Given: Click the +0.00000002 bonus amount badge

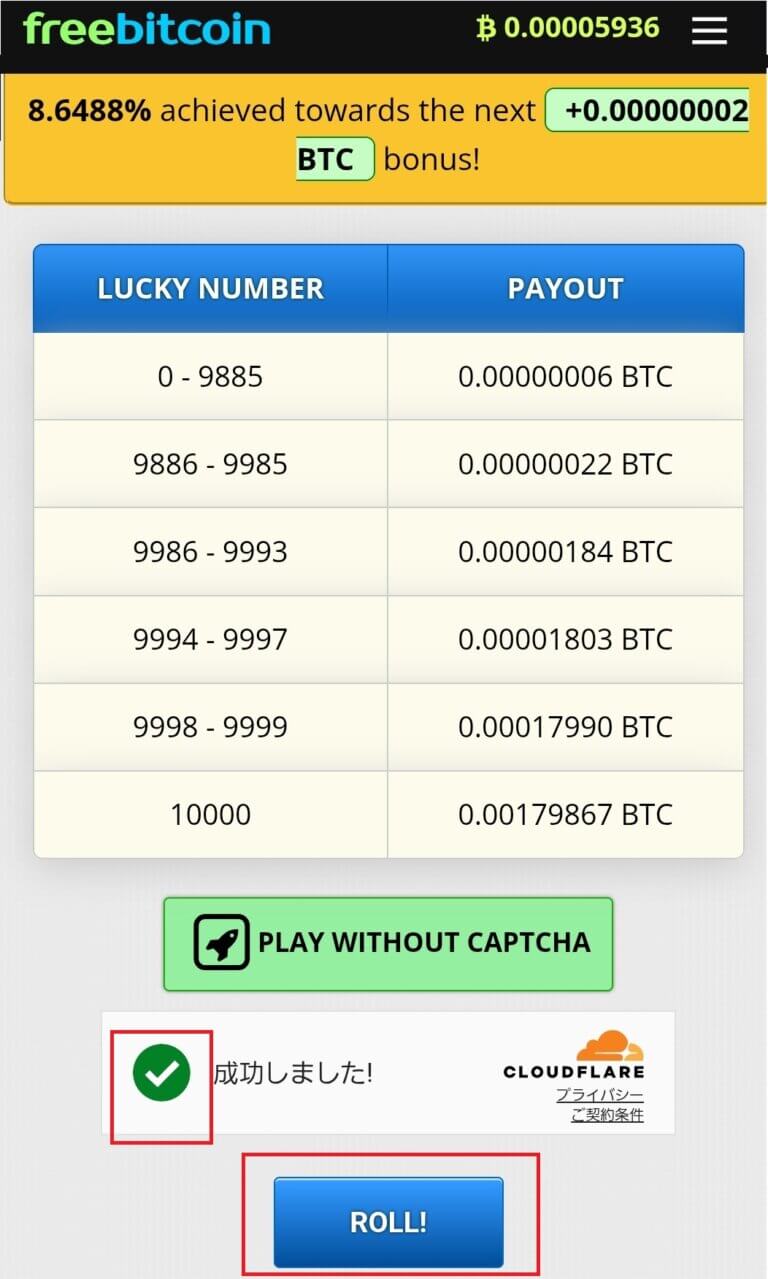Looking at the screenshot, I should coord(648,110).
